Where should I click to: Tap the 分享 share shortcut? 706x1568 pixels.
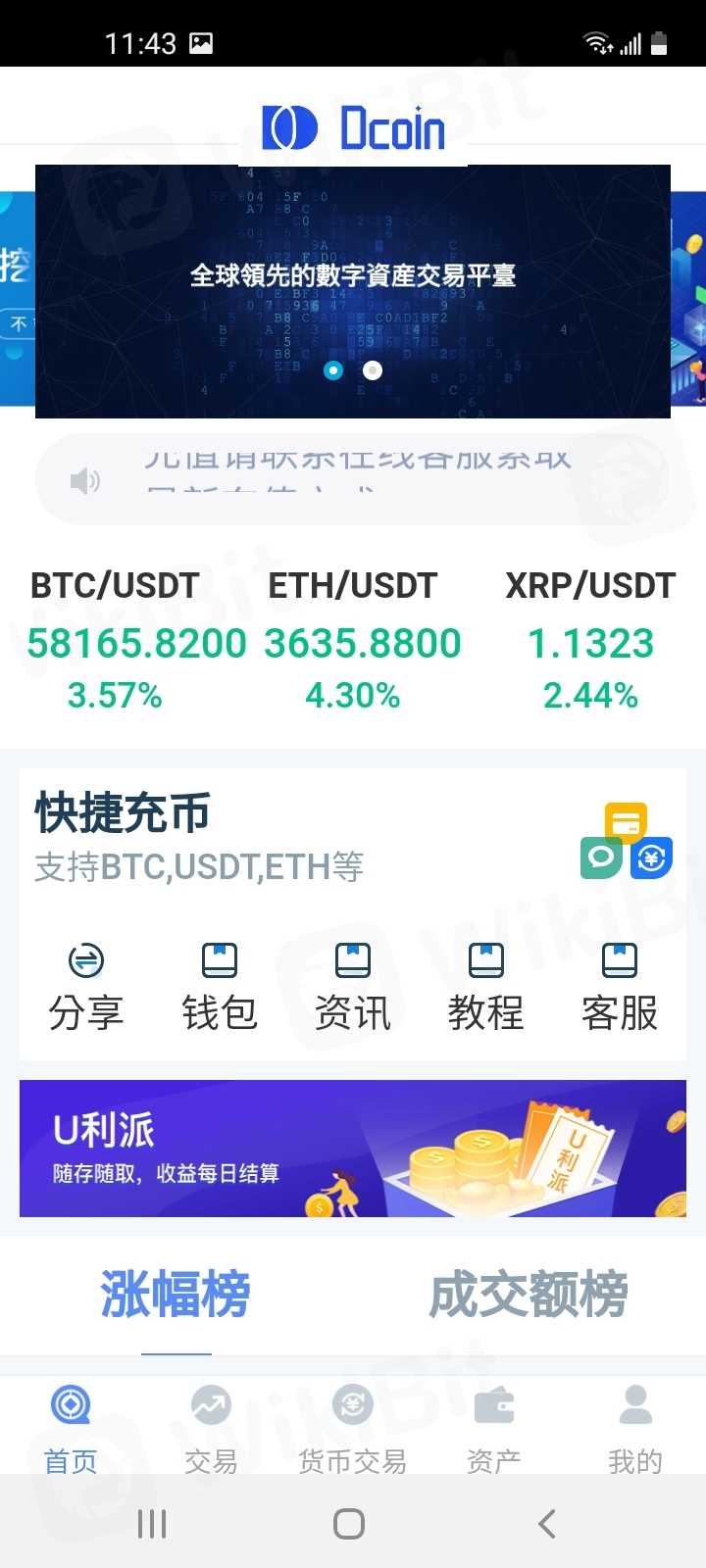point(86,987)
